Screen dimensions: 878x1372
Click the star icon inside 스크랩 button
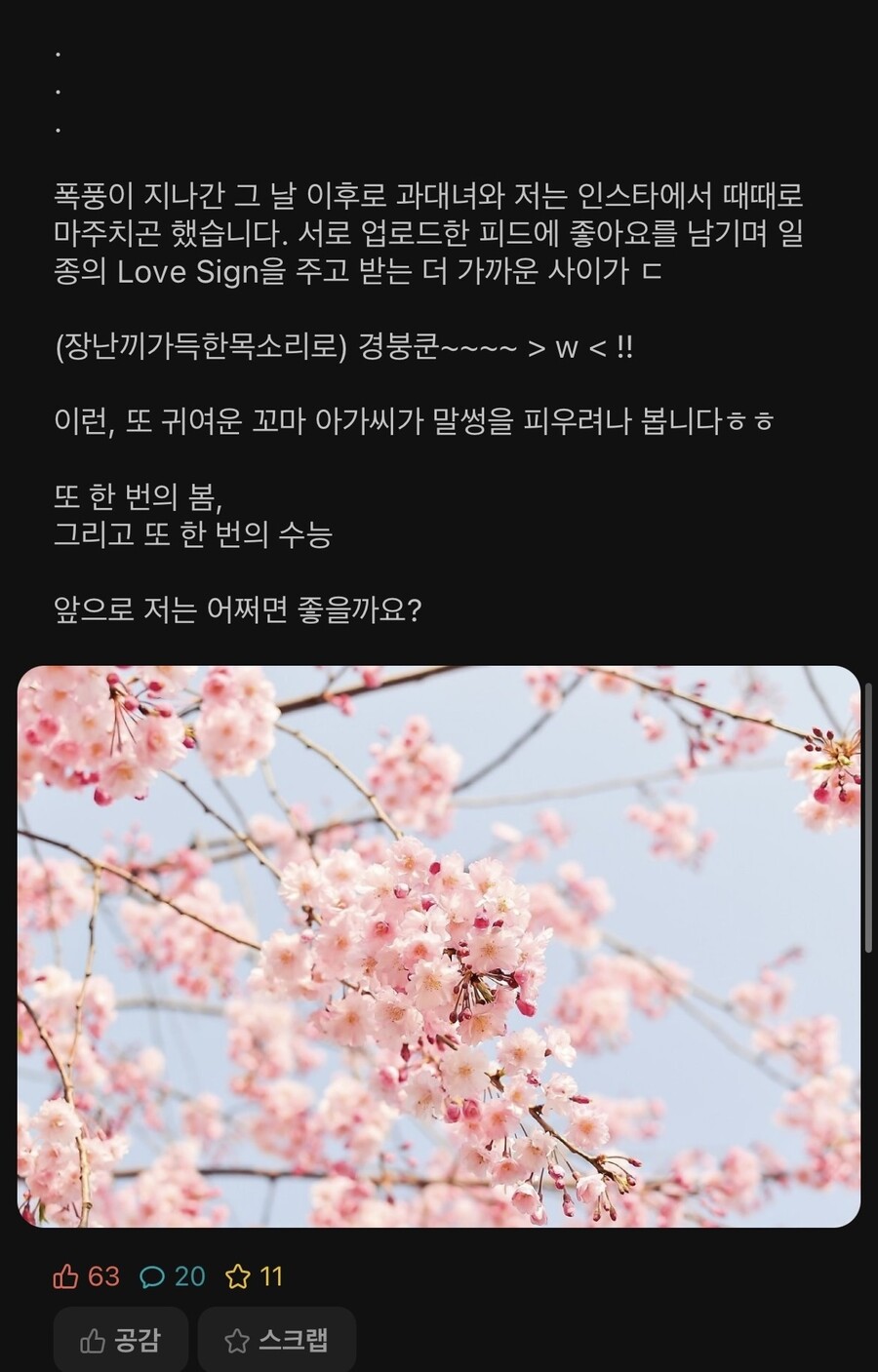point(237,1340)
